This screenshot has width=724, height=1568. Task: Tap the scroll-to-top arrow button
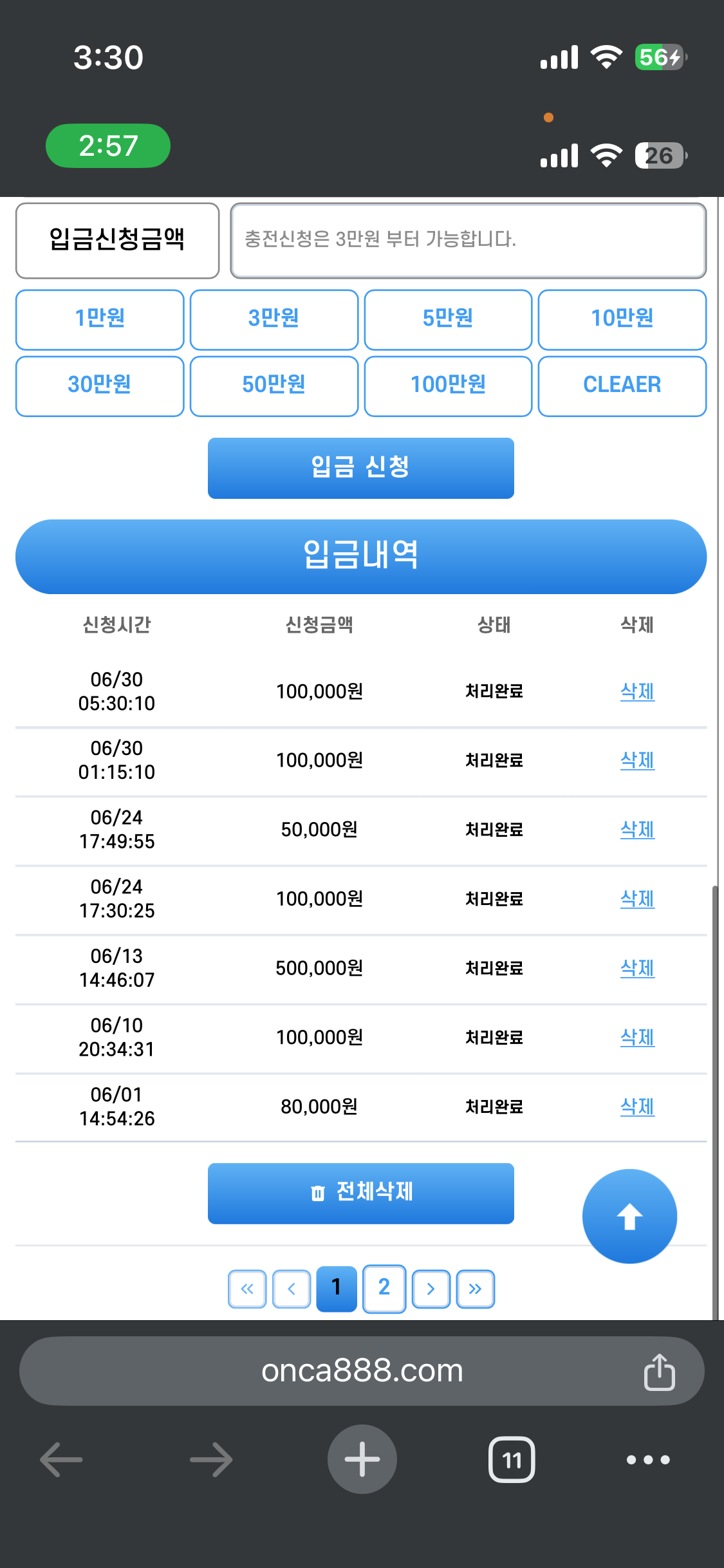tap(629, 1216)
